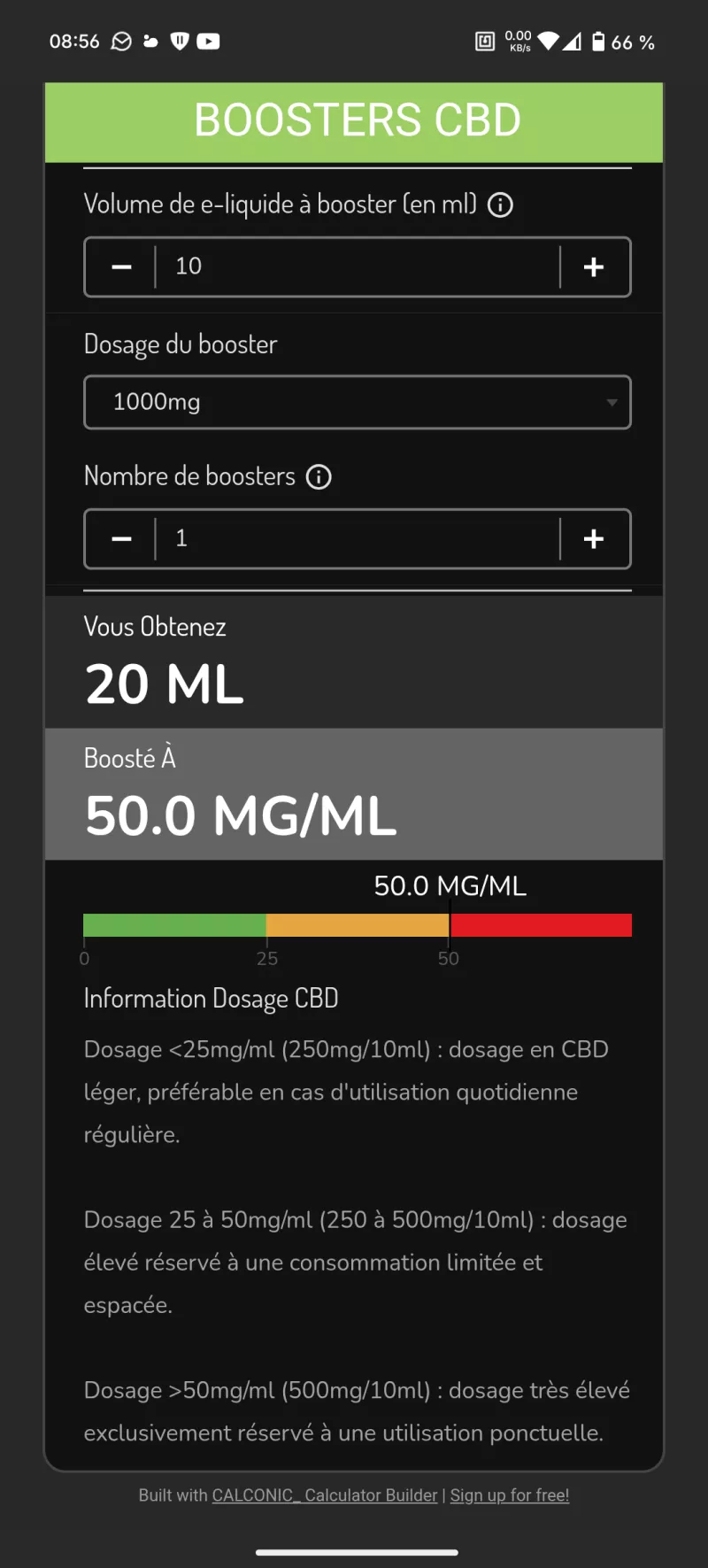Edit the e-liquid volume value field
708x1568 pixels.
(x=357, y=266)
